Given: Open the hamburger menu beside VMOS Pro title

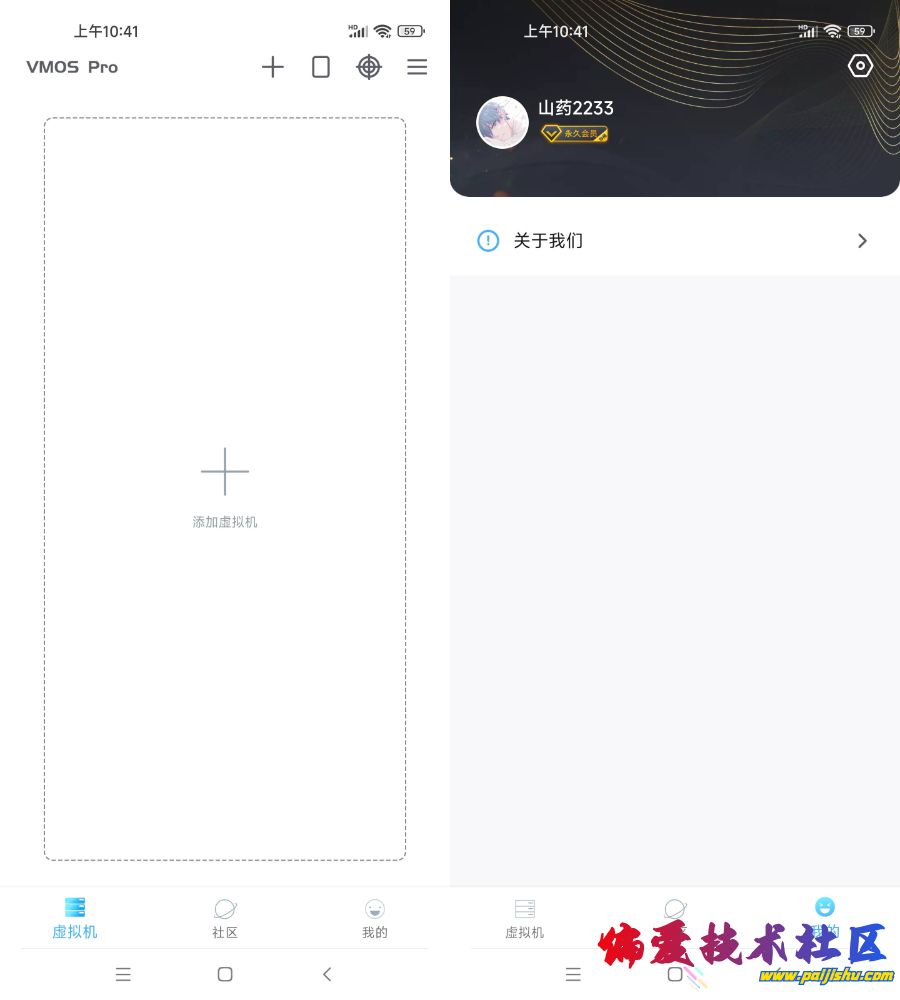Looking at the screenshot, I should 417,67.
